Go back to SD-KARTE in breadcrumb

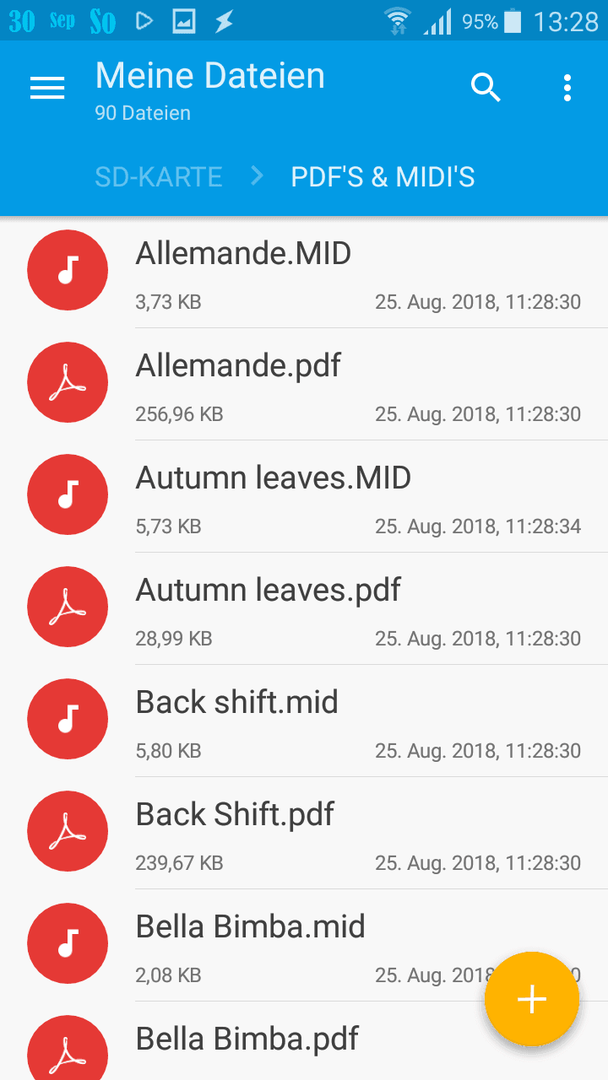click(158, 177)
